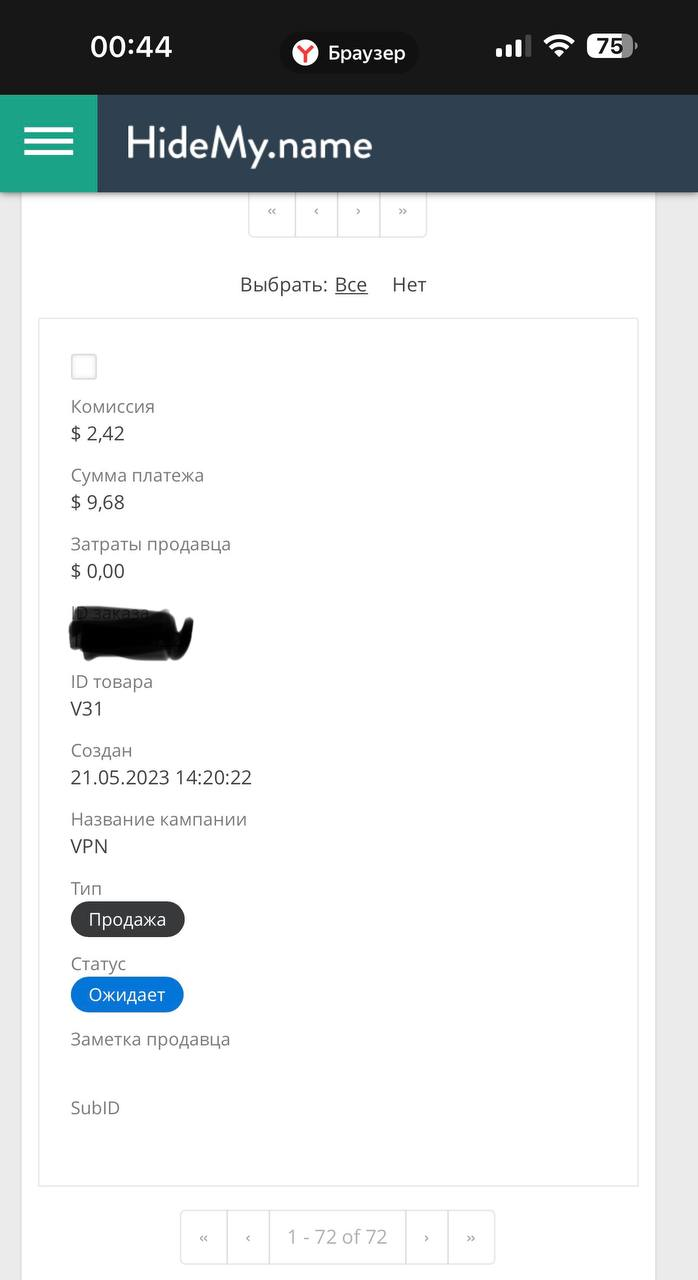Jump to last page beside 1 - 72 of 72
The image size is (698, 1280).
tap(470, 1238)
